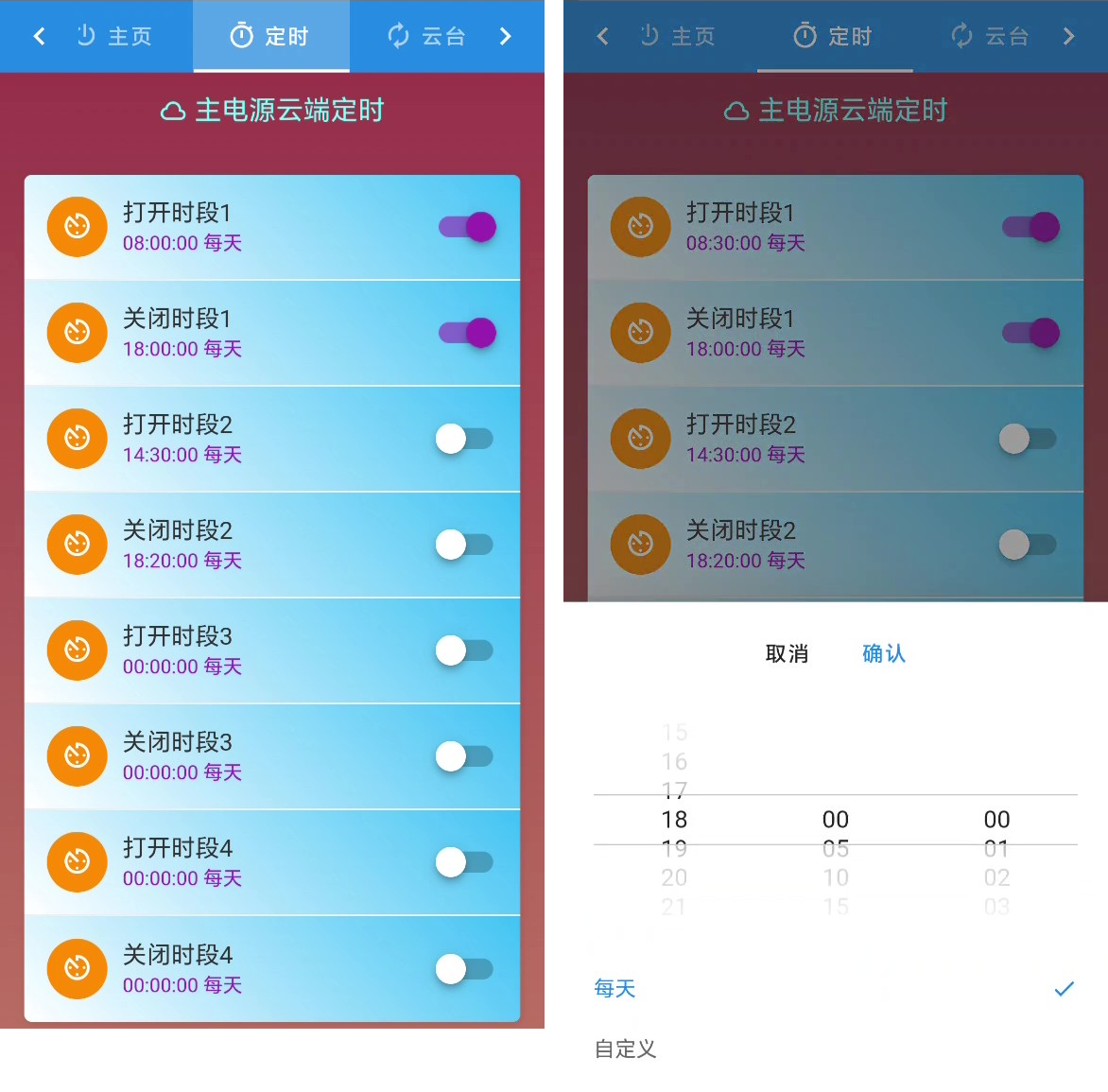Open the 关闭时段3 timer settings
Screen dimensions: 1108x1092
tap(236, 756)
